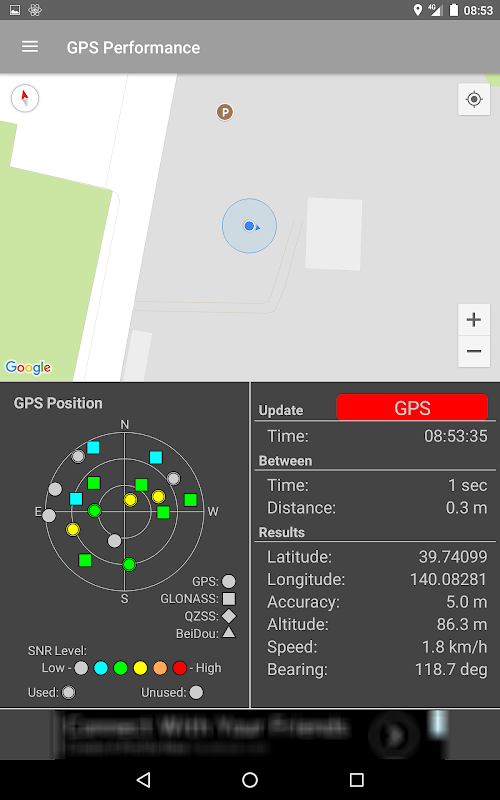
Task: Zoom in with the map plus button
Action: tap(474, 319)
